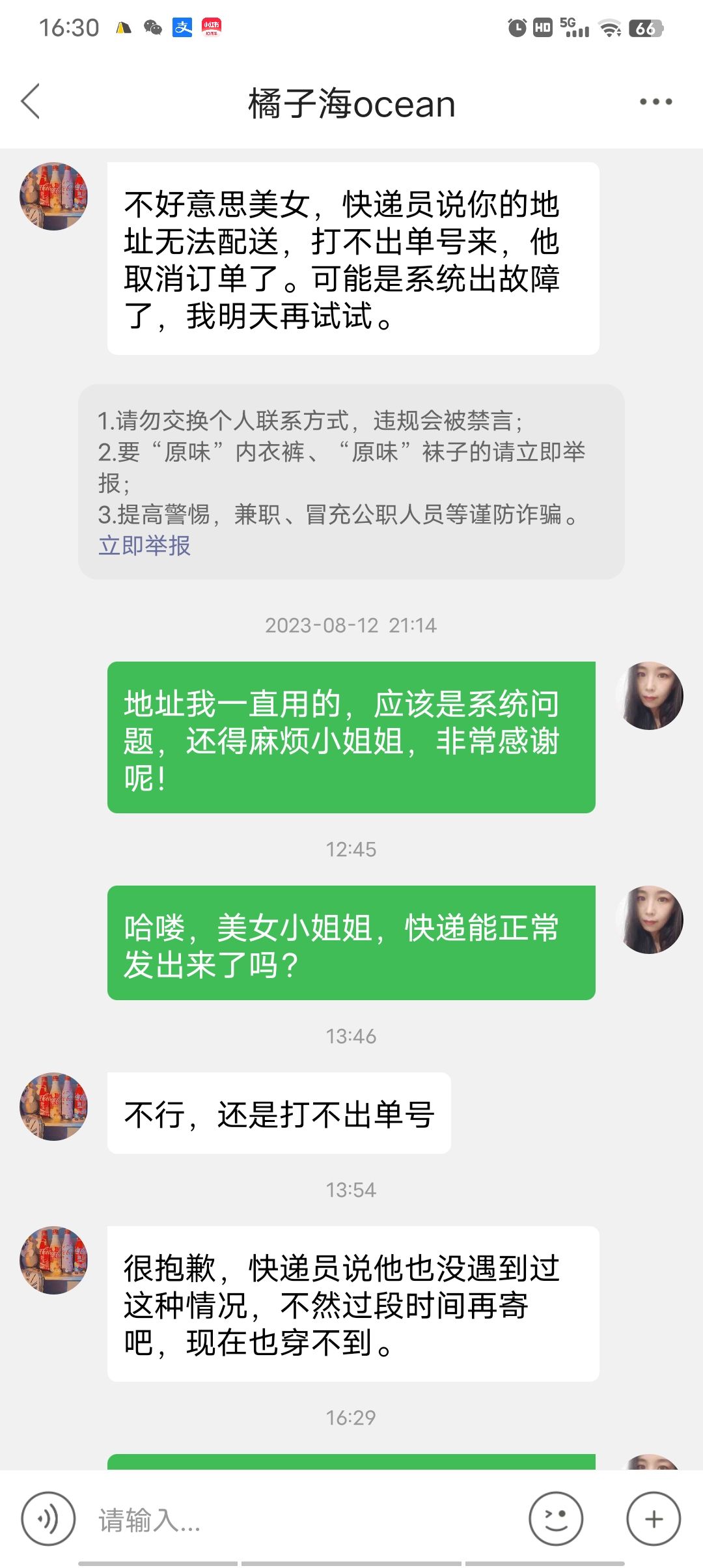Tap the 立即举报 report link
The image size is (703, 1568).
pyautogui.click(x=145, y=546)
